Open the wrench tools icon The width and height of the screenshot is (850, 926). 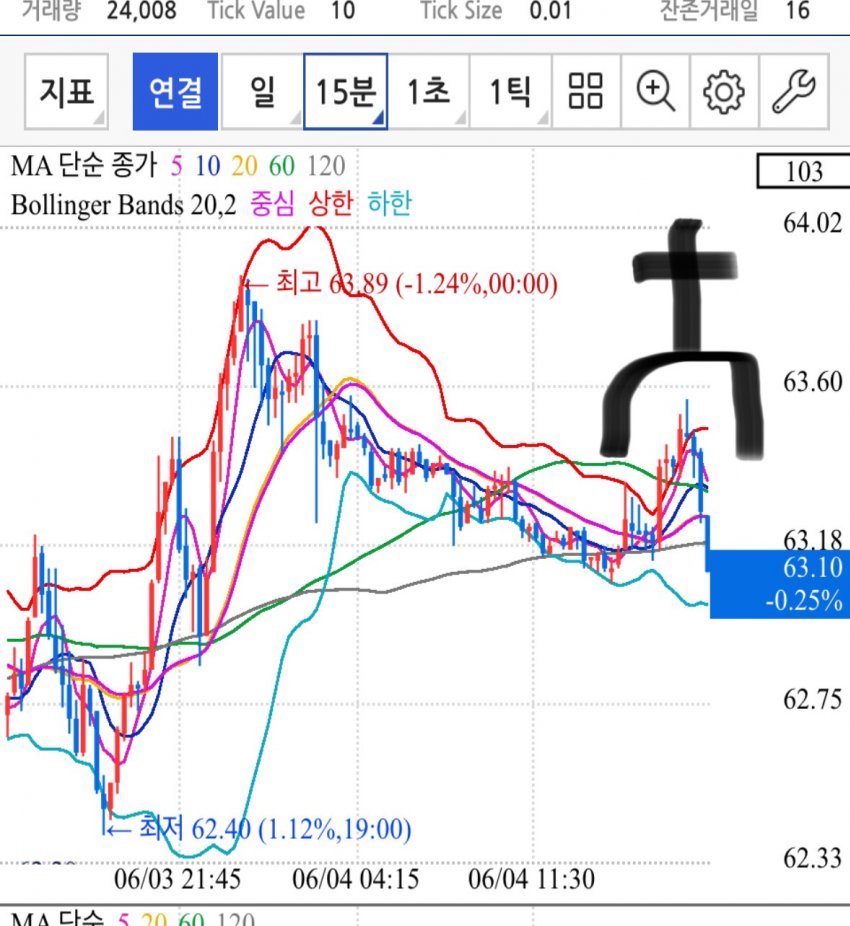793,92
